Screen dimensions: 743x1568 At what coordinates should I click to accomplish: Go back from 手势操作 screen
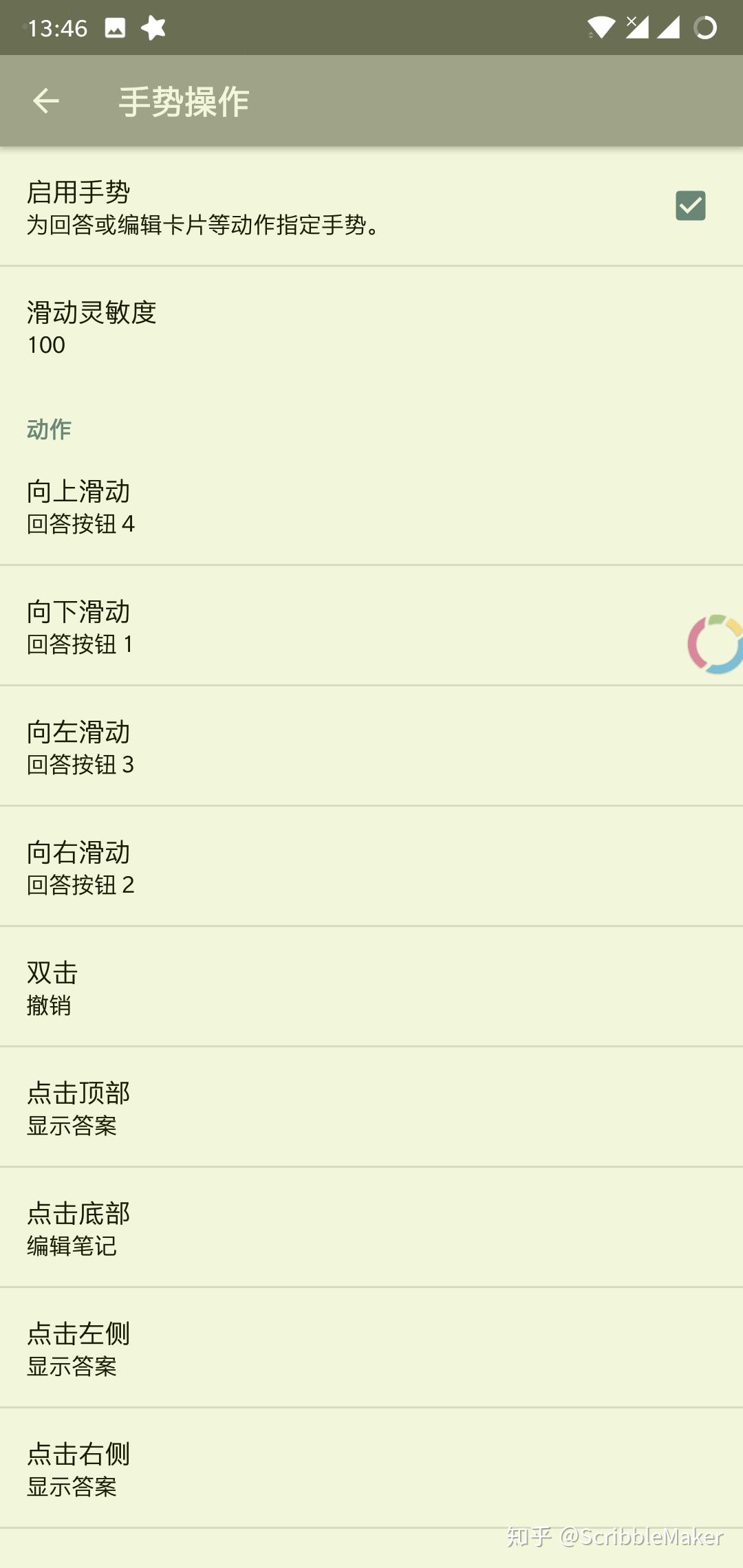click(x=45, y=101)
